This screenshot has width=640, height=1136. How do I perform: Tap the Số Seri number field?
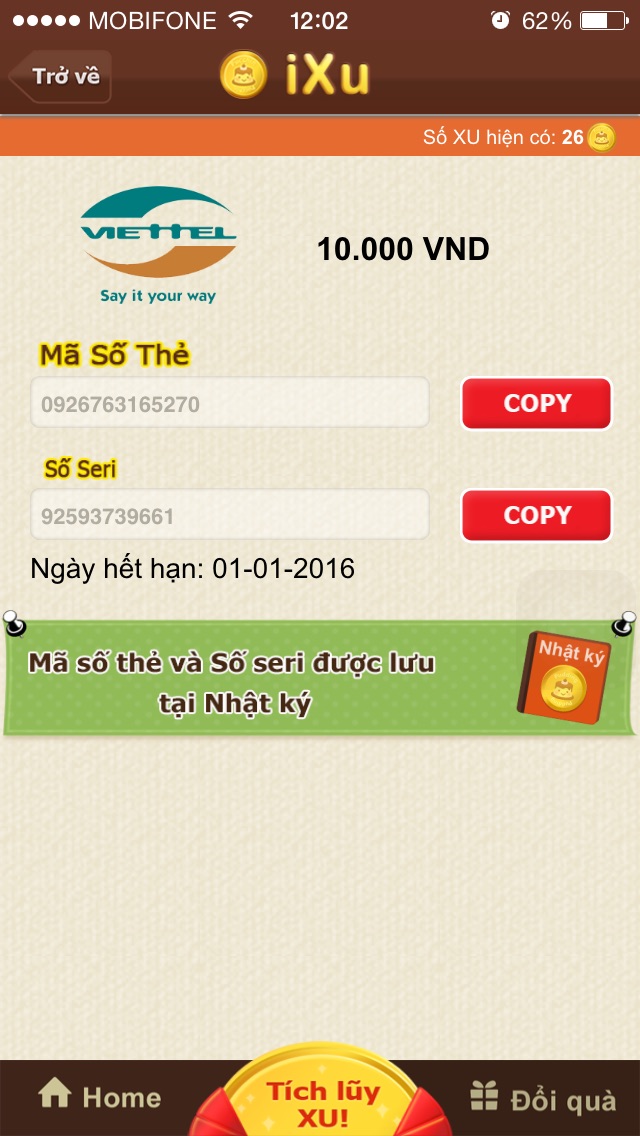(x=230, y=516)
